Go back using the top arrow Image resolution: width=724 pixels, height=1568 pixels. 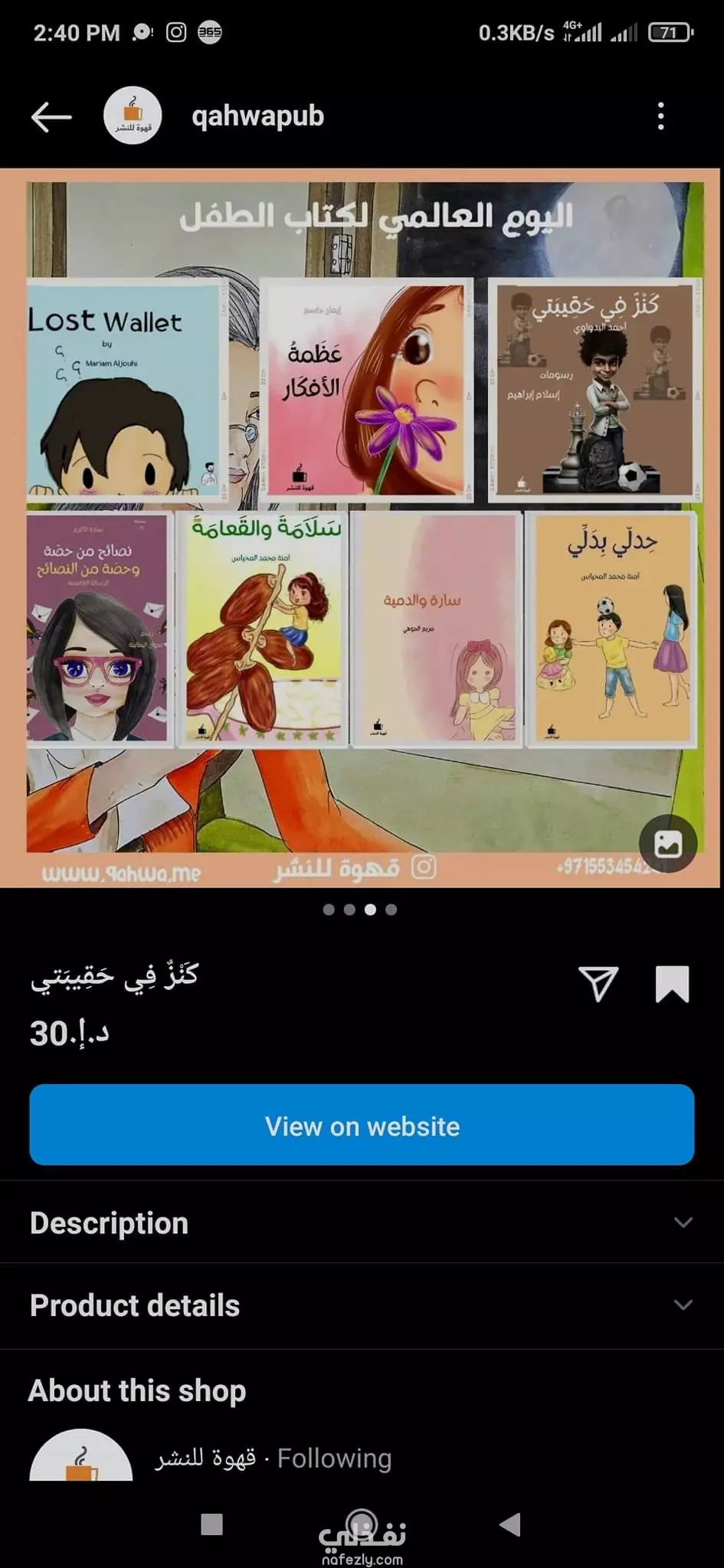[x=51, y=117]
